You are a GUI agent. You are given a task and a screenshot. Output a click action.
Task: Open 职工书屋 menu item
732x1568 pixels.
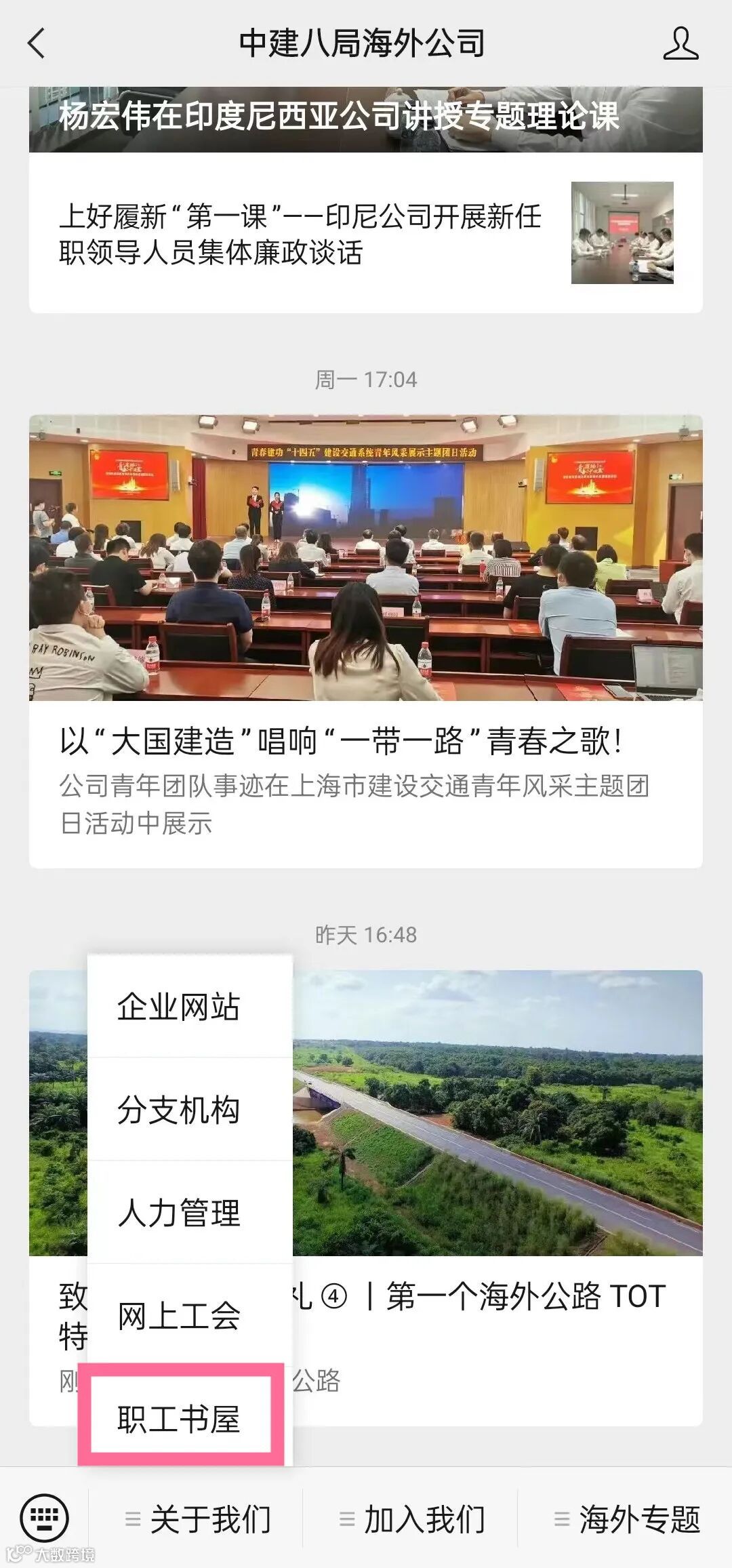click(179, 1419)
